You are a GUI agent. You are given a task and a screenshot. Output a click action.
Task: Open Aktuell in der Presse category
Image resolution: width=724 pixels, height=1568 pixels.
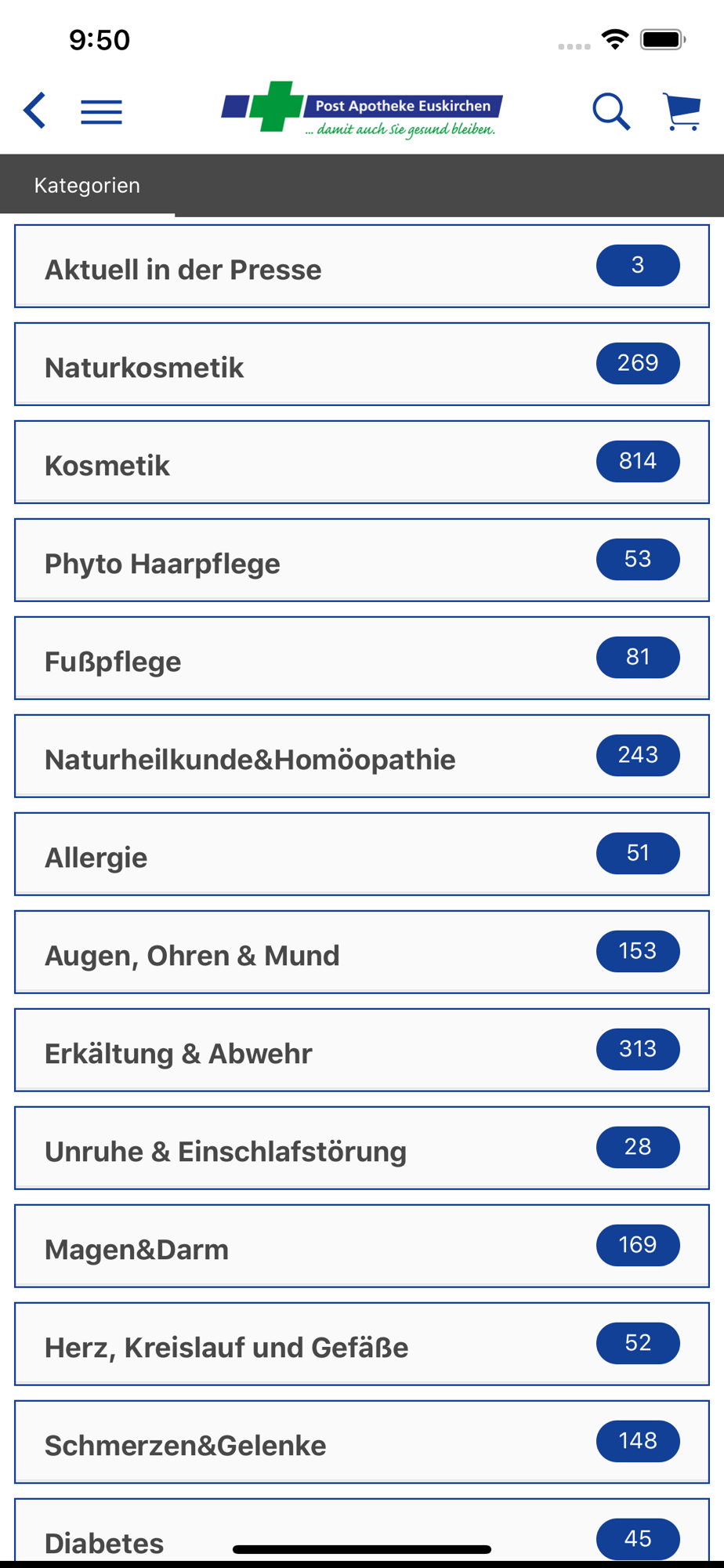pos(362,267)
